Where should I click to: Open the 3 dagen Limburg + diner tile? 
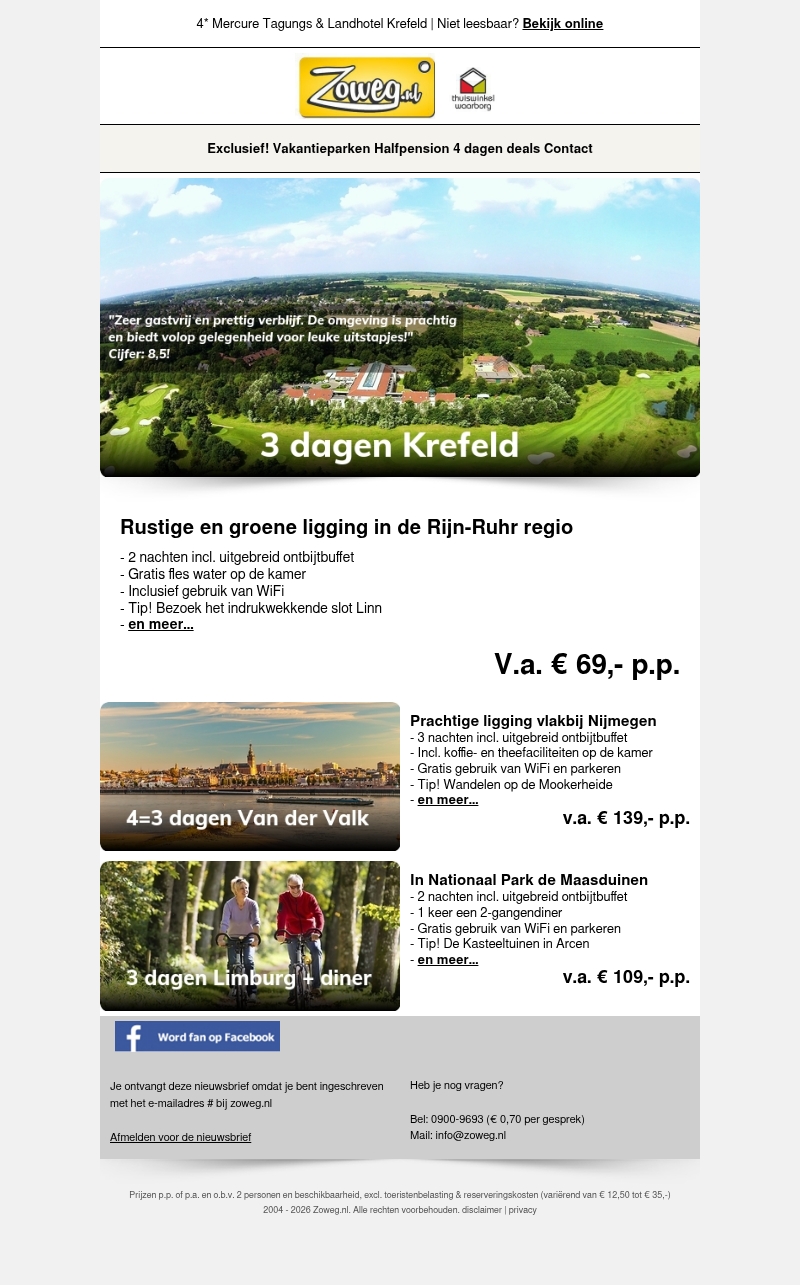250,936
